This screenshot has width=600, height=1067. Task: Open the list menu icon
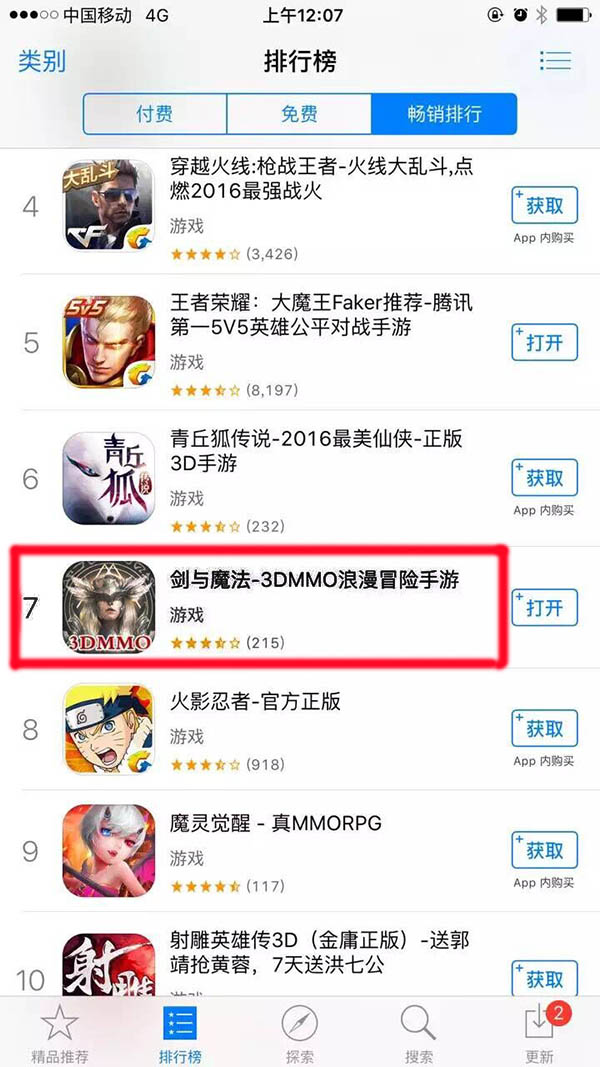pyautogui.click(x=555, y=61)
